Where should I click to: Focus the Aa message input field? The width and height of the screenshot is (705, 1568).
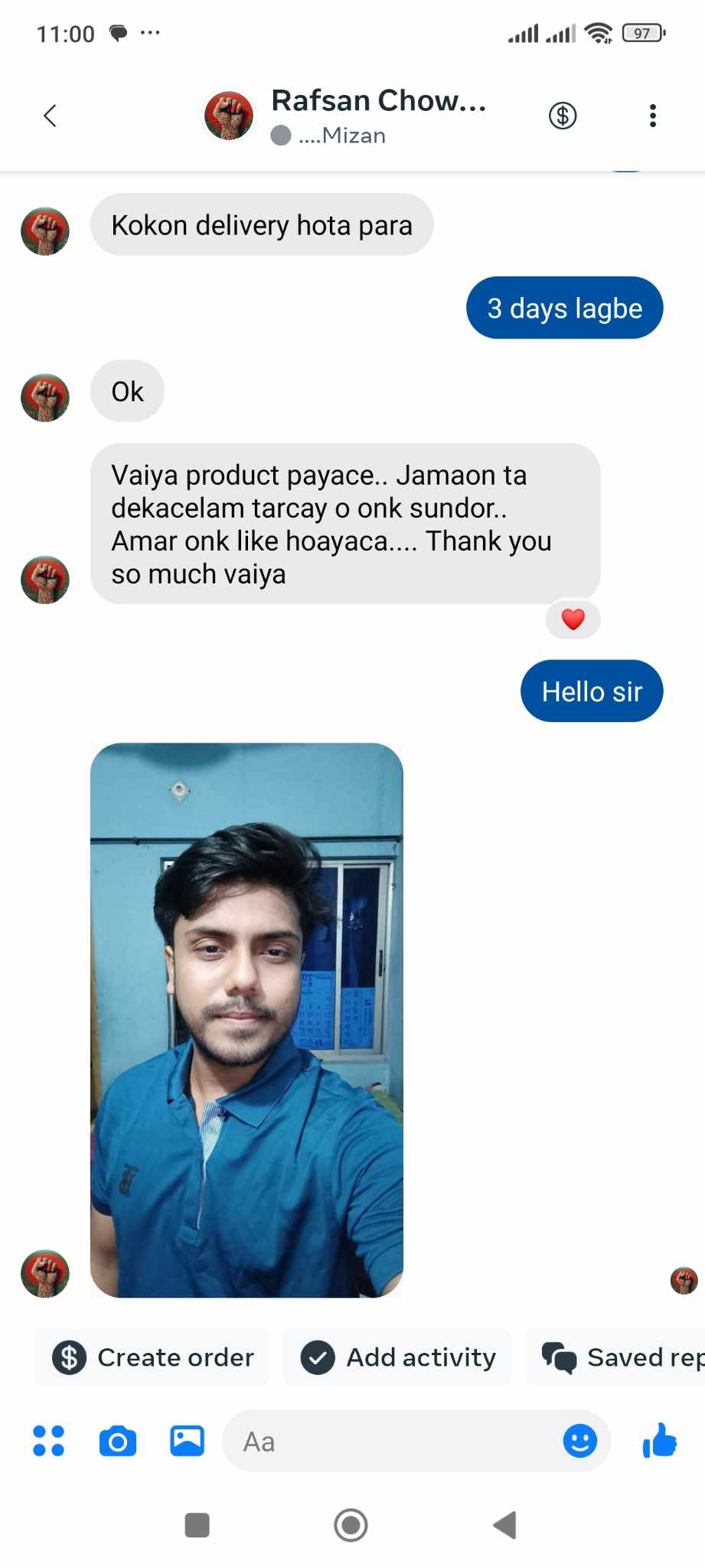390,1441
